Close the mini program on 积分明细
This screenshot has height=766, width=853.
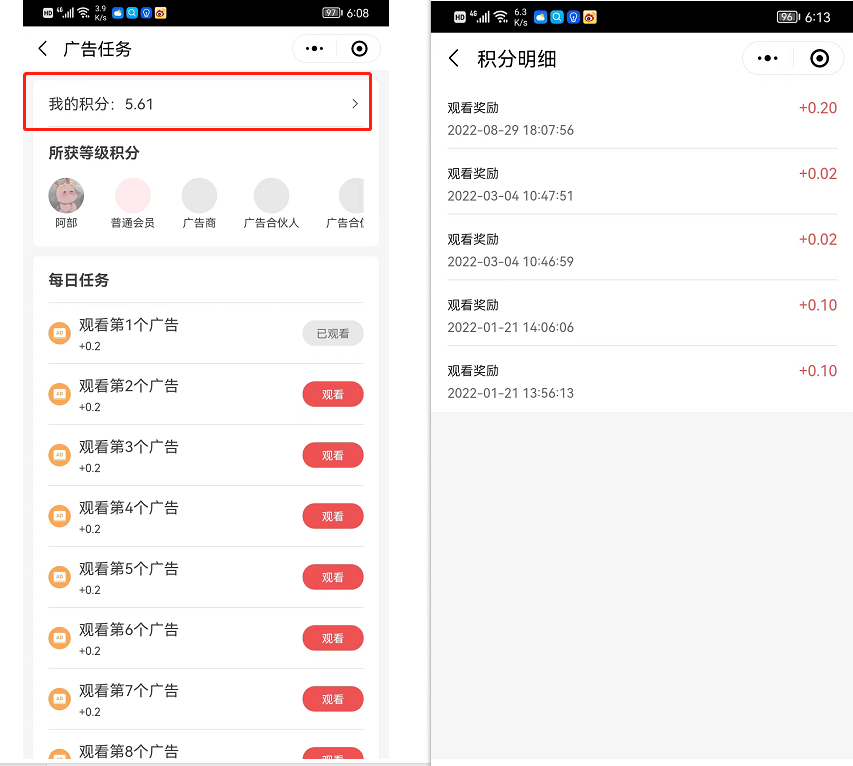[x=820, y=59]
